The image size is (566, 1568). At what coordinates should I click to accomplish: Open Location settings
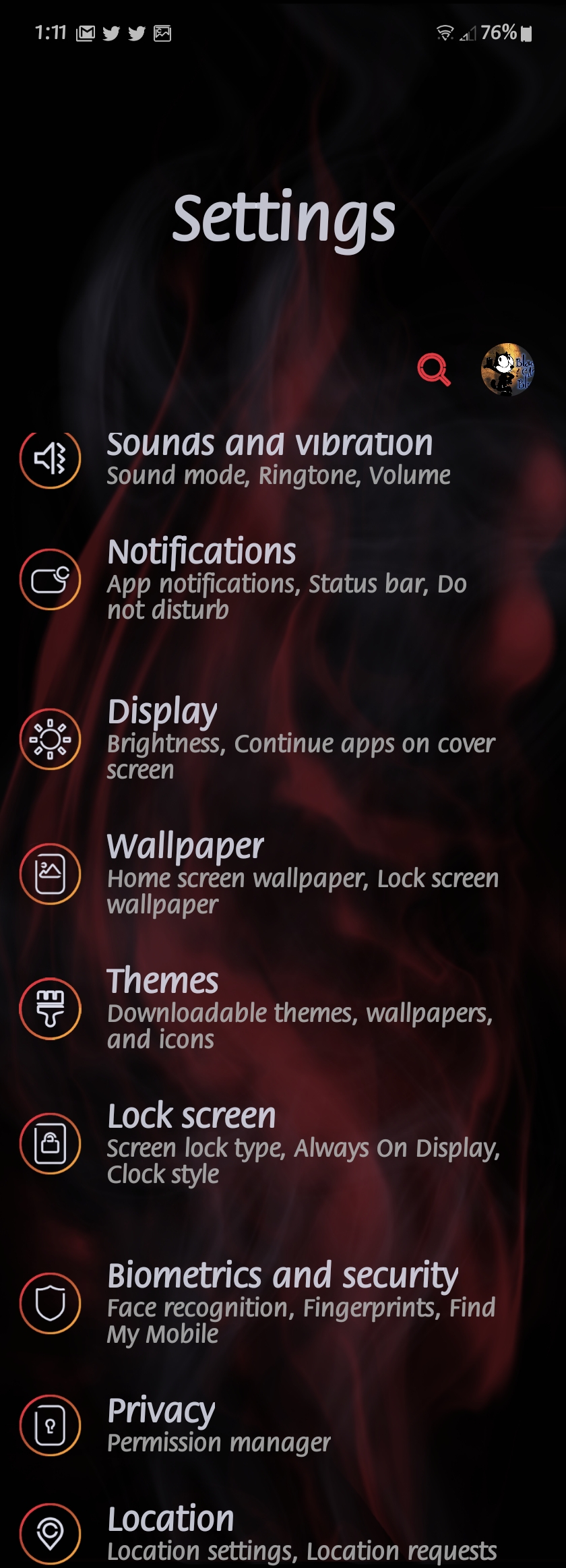point(270,1533)
